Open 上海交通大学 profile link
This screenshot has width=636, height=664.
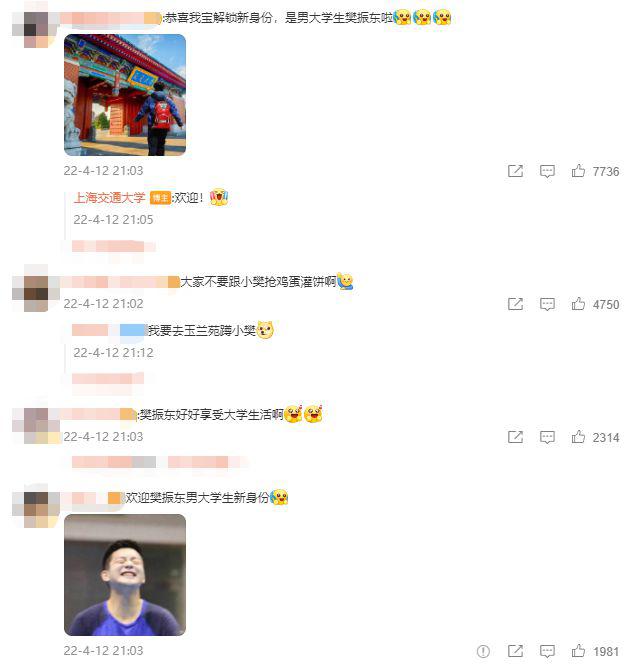point(109,198)
